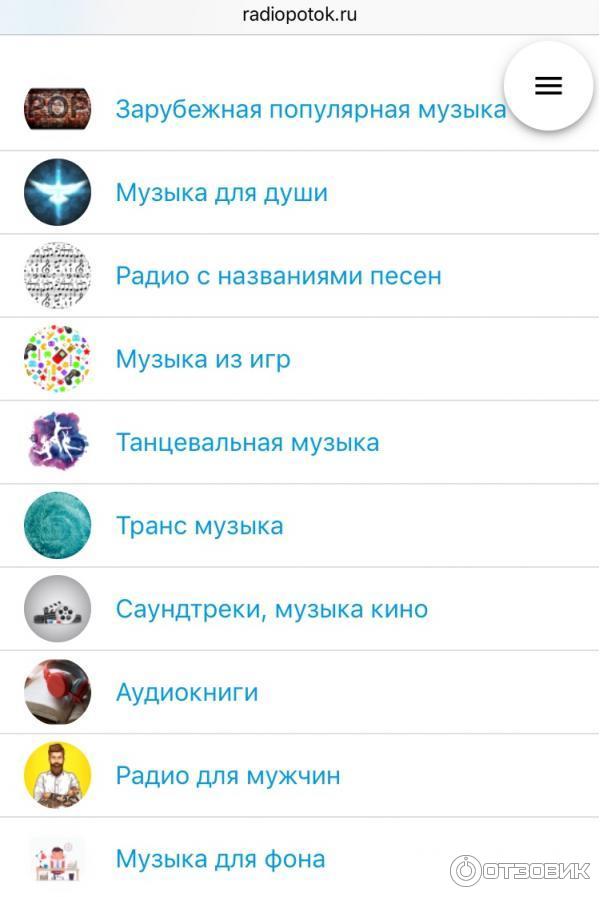Viewport: 600px width, 897px height.
Task: Open Радио для мужчин
Action: tap(228, 775)
